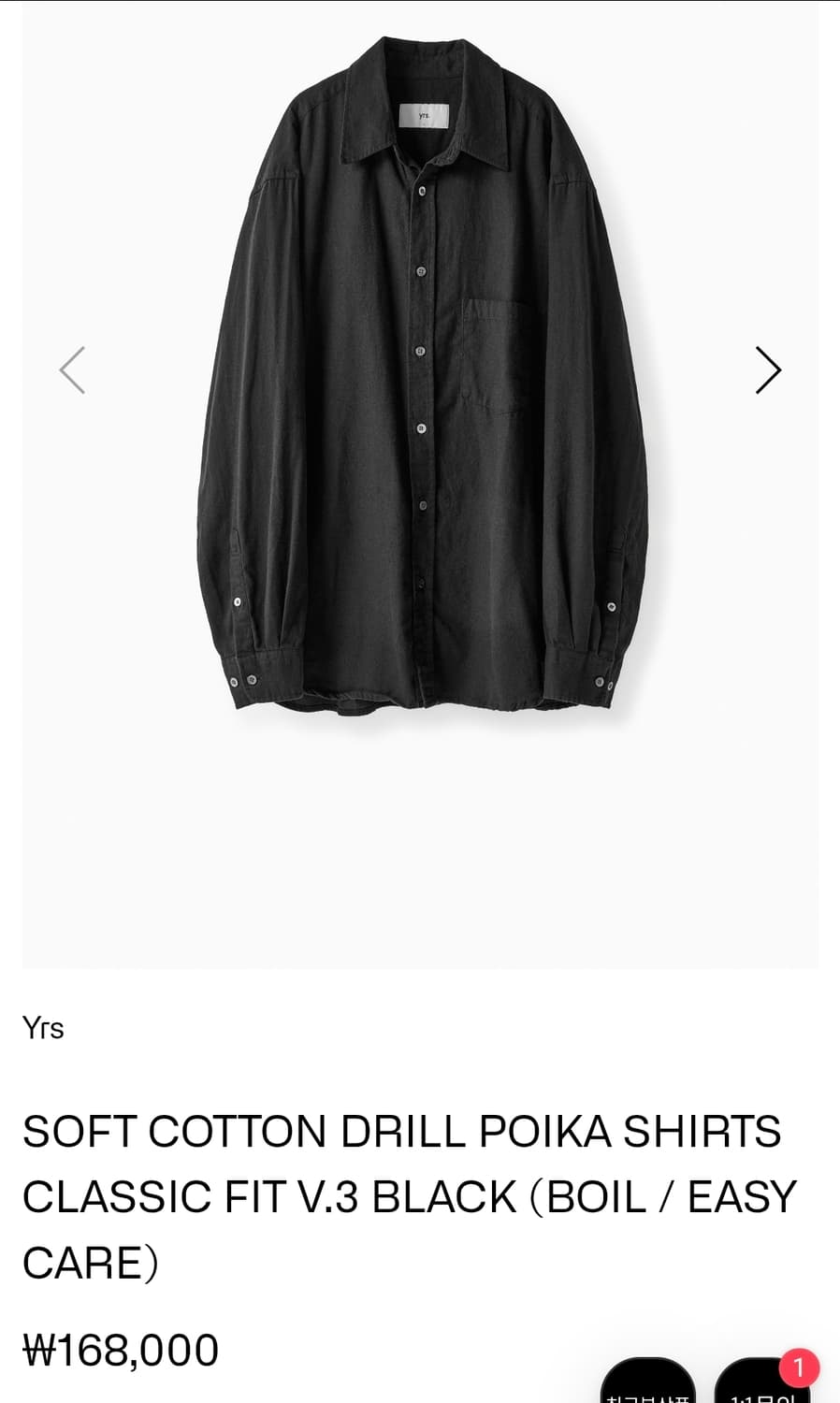
Task: Show the next product image
Action: (767, 370)
